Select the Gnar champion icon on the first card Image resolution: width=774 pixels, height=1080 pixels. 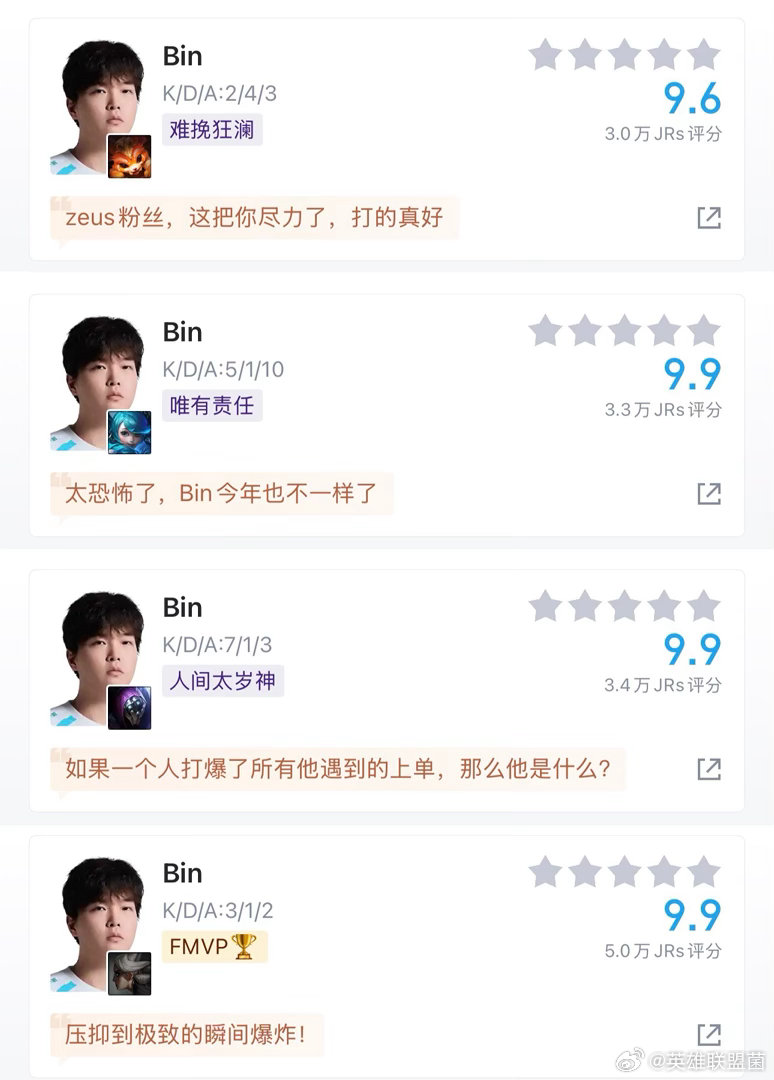pos(130,155)
